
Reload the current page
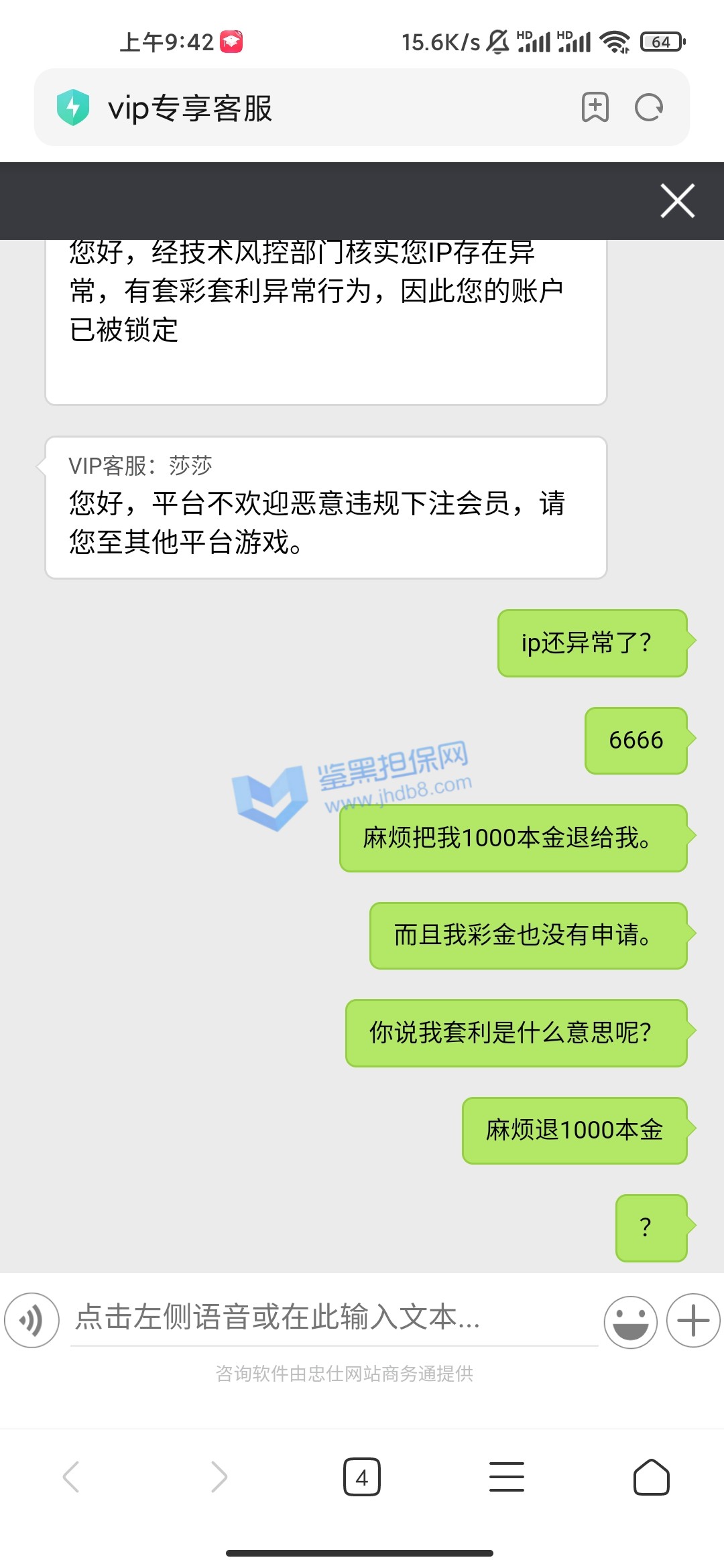[x=648, y=107]
